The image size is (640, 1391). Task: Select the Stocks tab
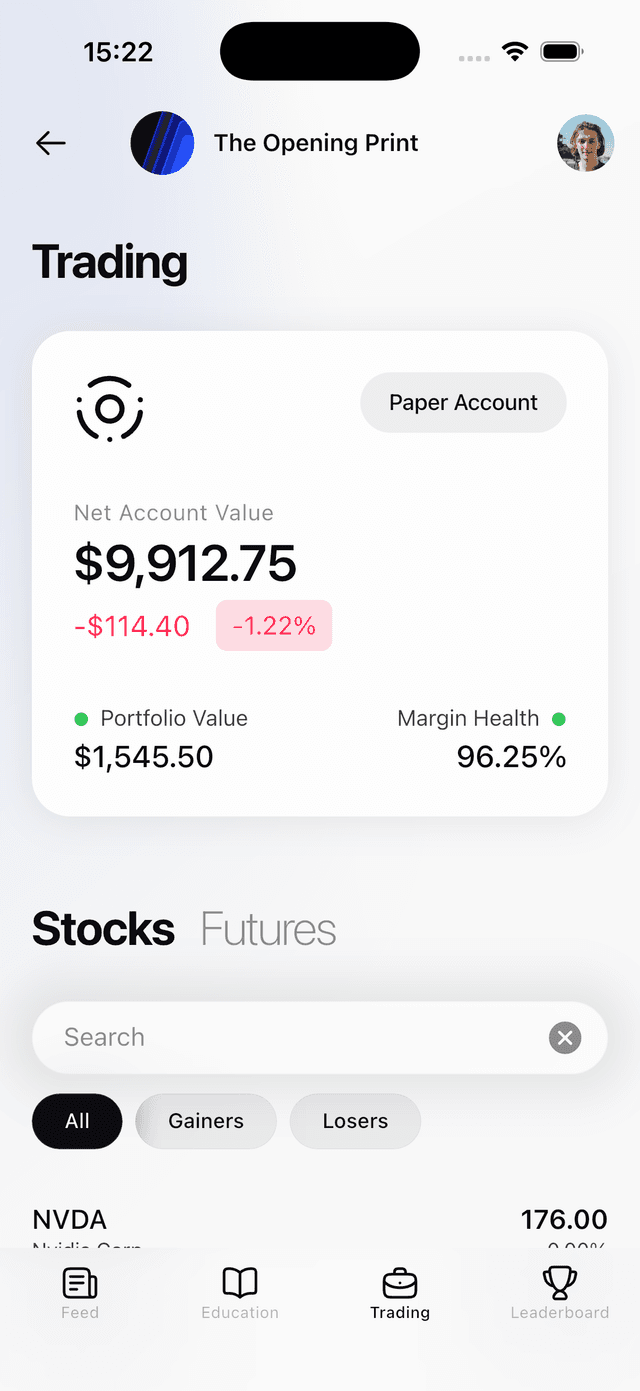coord(103,929)
